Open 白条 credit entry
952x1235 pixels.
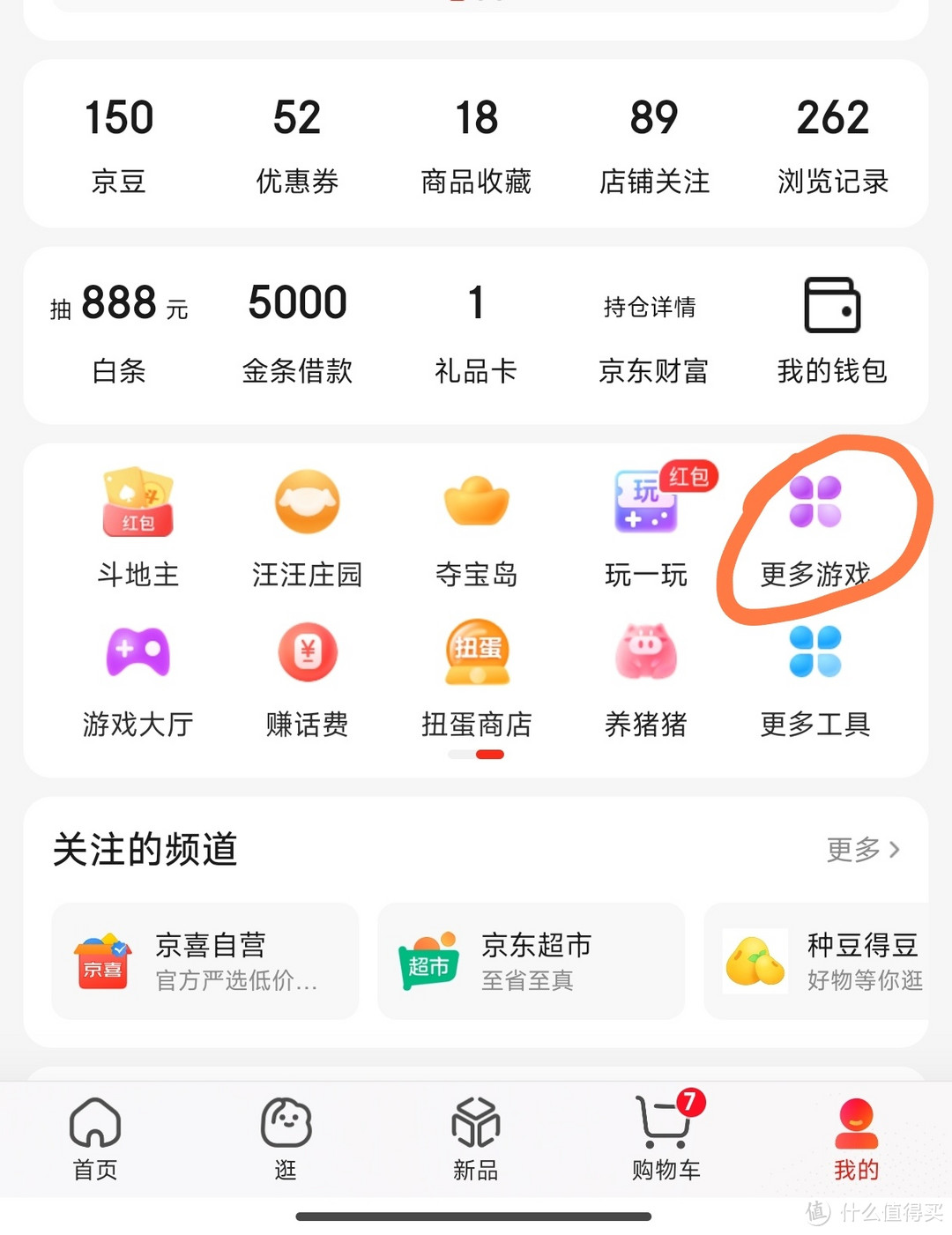point(119,335)
